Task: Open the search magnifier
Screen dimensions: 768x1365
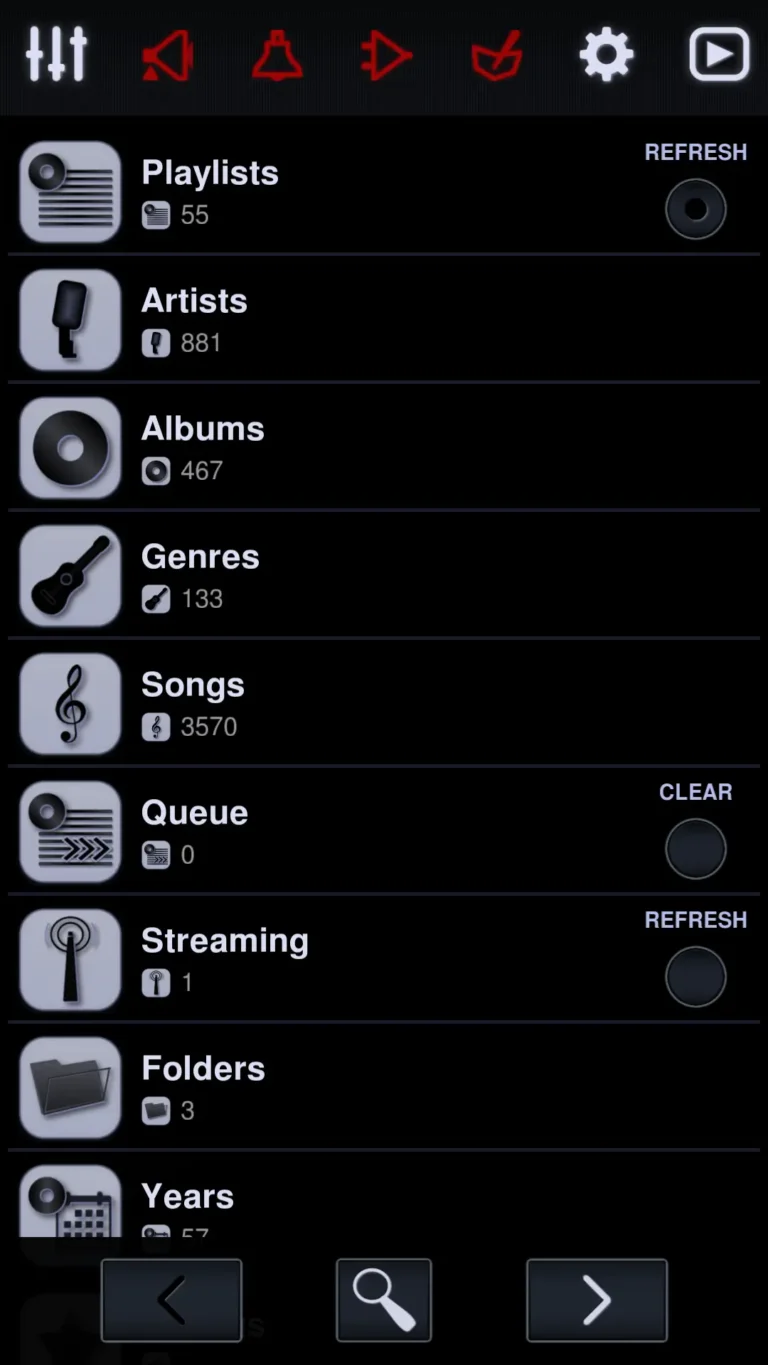Action: point(384,1299)
